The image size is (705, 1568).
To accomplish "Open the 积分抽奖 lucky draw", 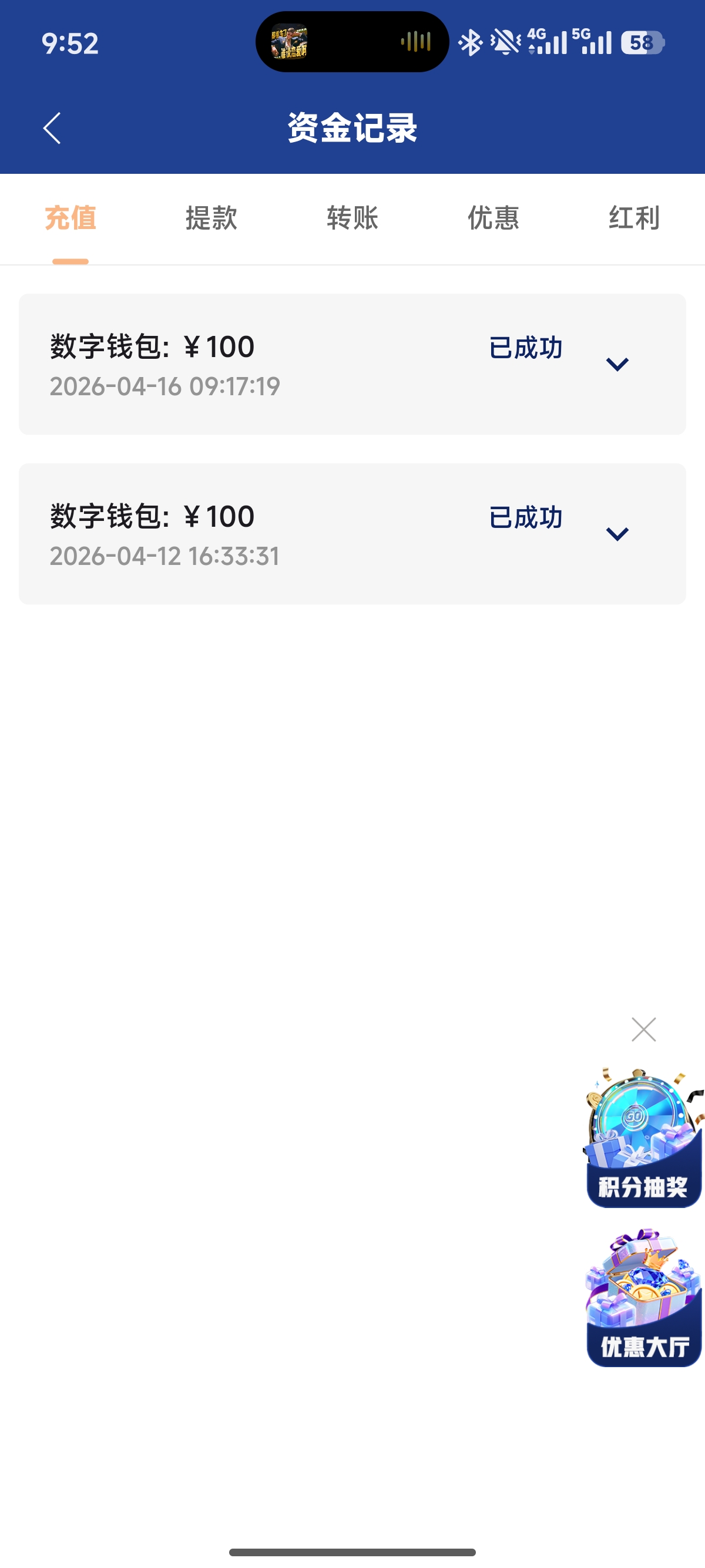I will 643,1138.
